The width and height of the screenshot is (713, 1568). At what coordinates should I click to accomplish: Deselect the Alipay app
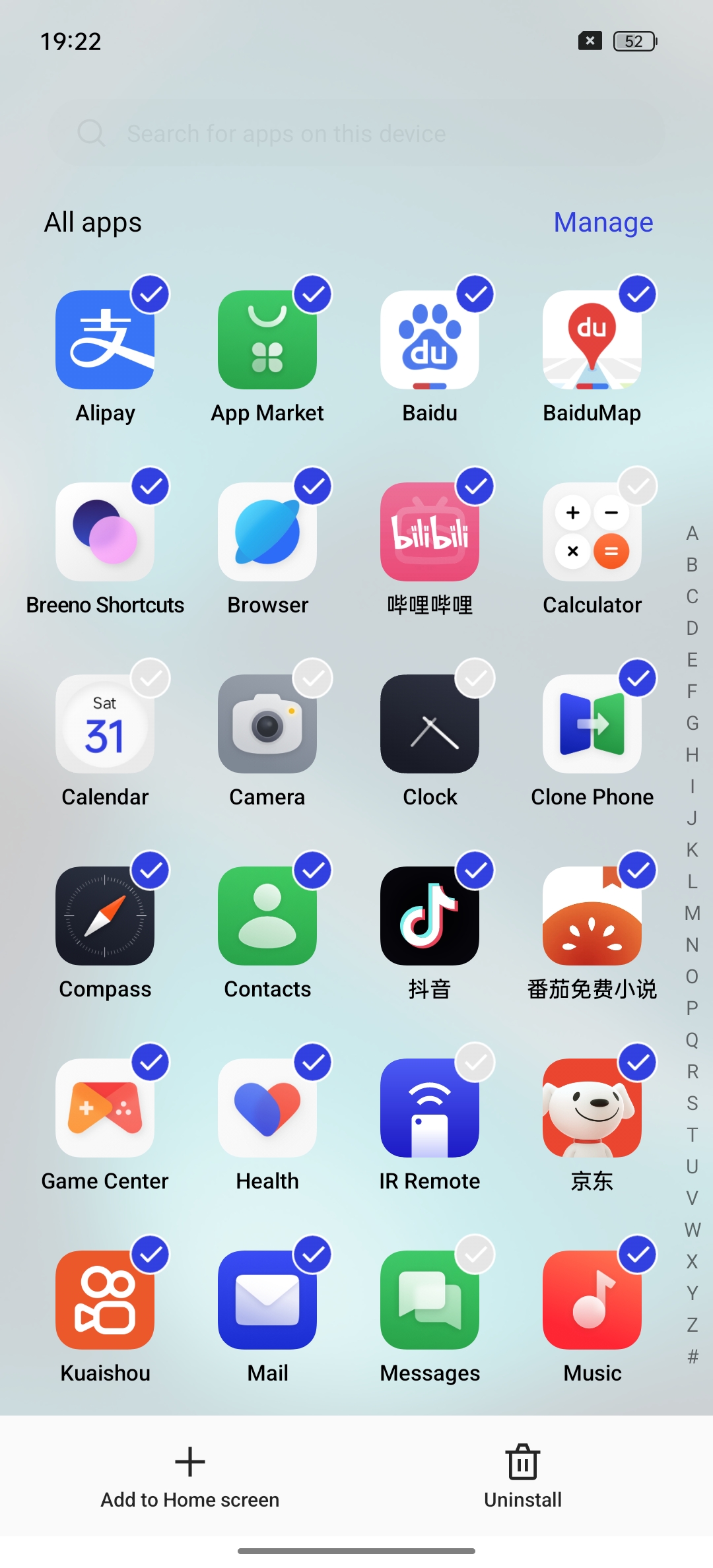151,294
